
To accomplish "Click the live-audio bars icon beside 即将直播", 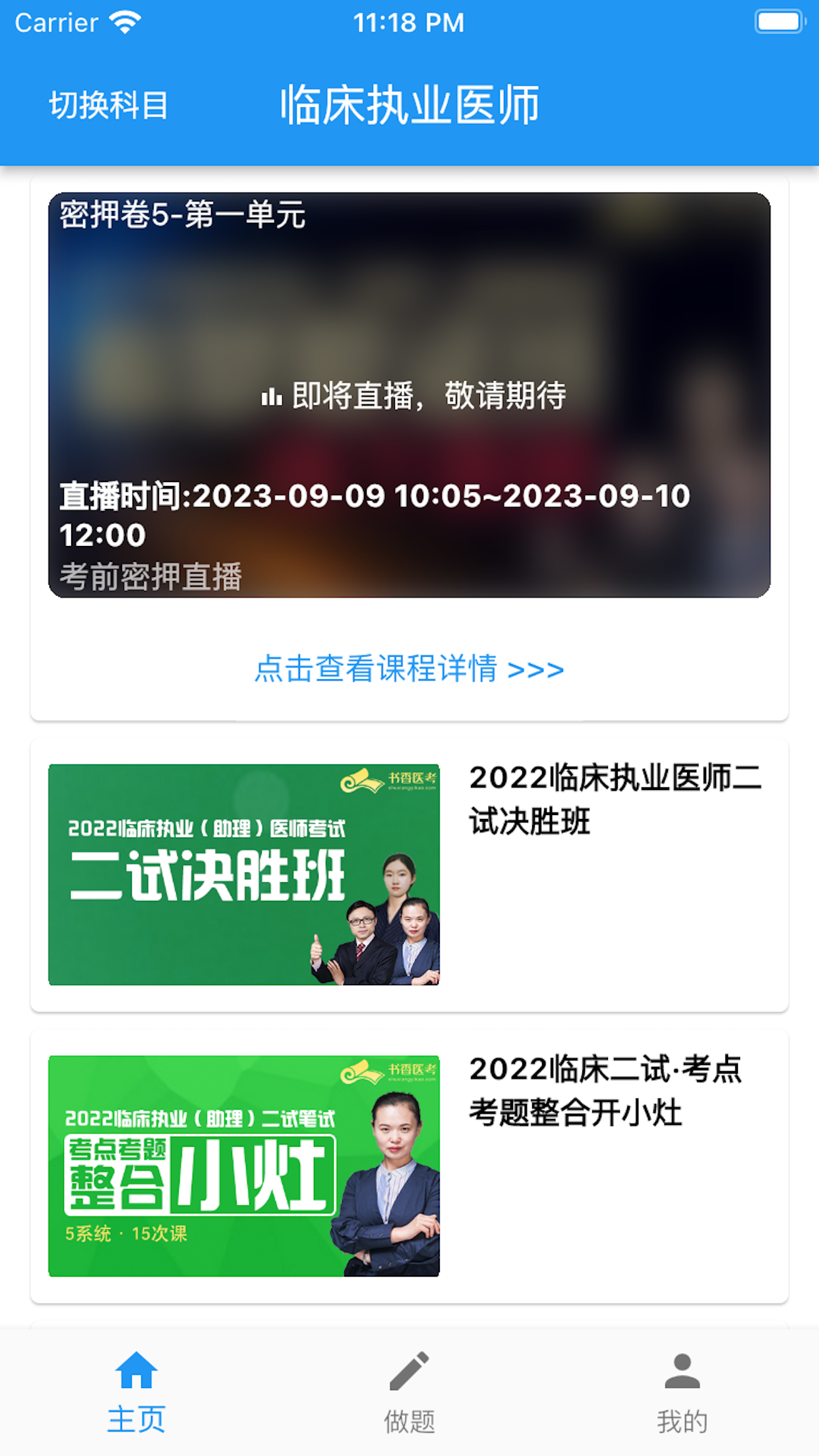I will point(273,396).
